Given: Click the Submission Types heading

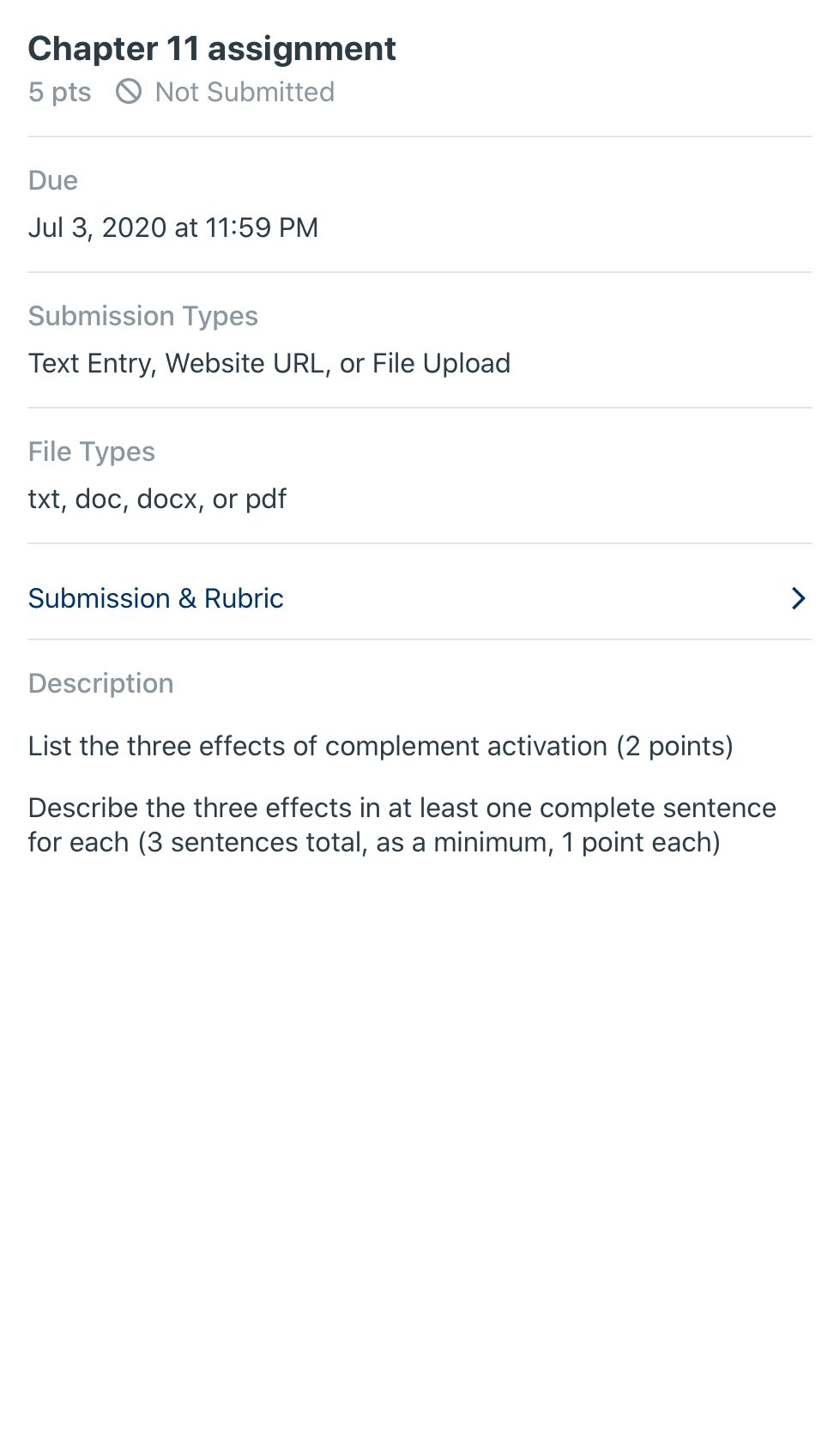Looking at the screenshot, I should pyautogui.click(x=143, y=316).
